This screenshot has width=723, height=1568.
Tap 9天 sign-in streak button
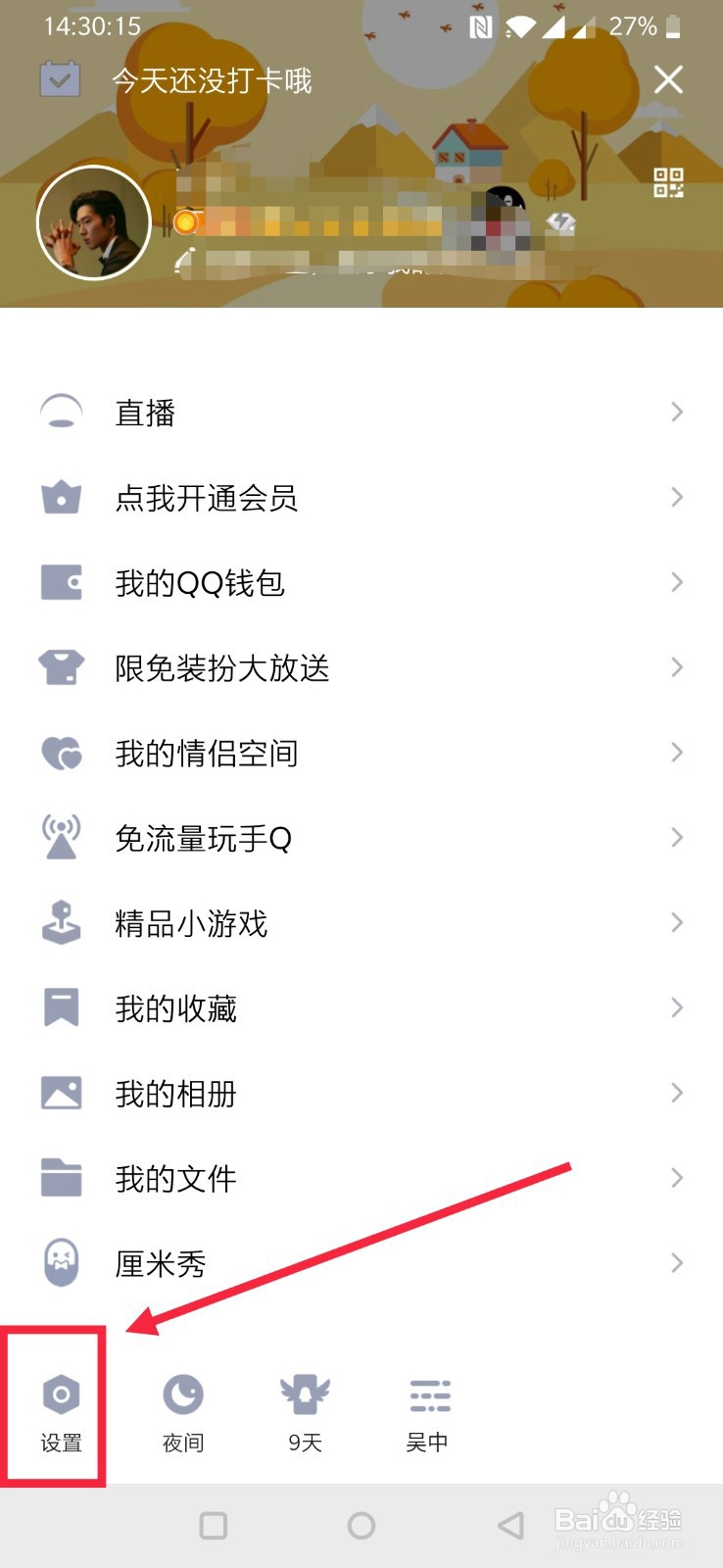point(305,1411)
